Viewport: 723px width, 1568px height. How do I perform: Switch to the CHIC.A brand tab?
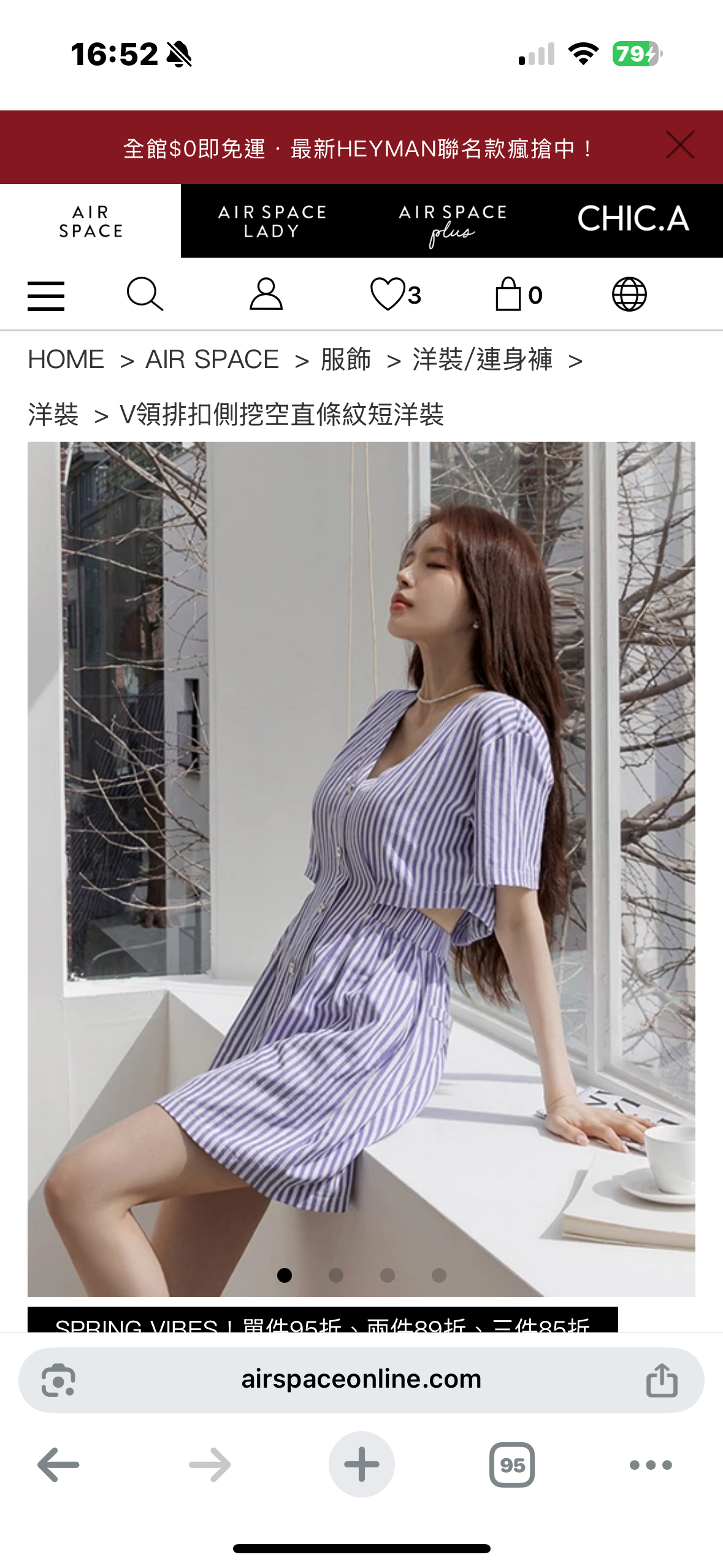click(633, 220)
